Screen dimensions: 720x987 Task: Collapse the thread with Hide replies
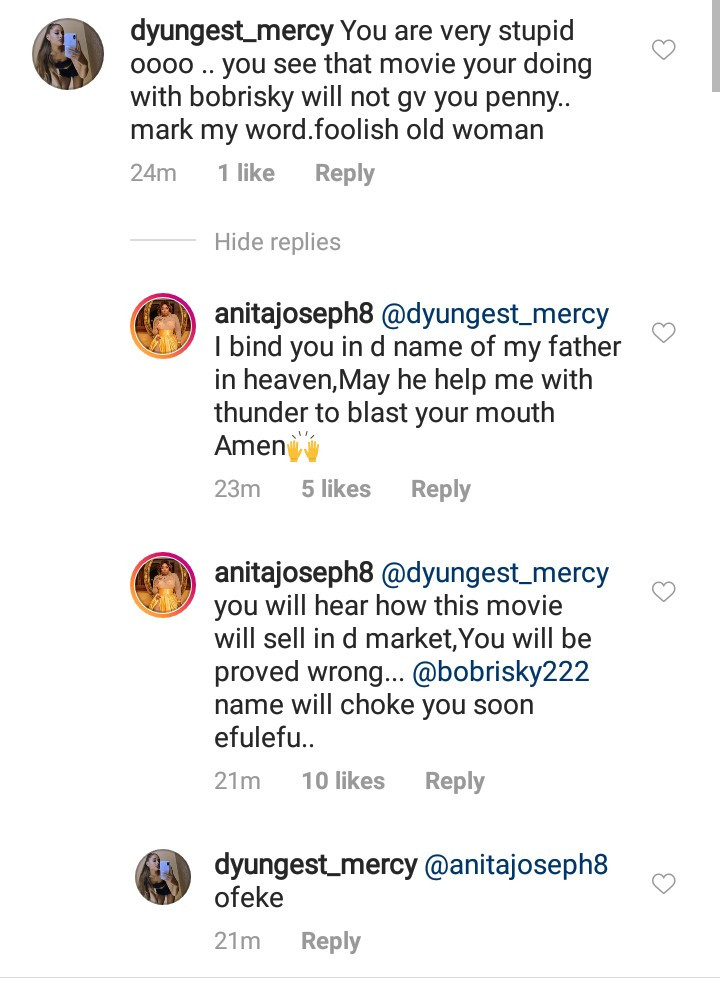point(277,242)
